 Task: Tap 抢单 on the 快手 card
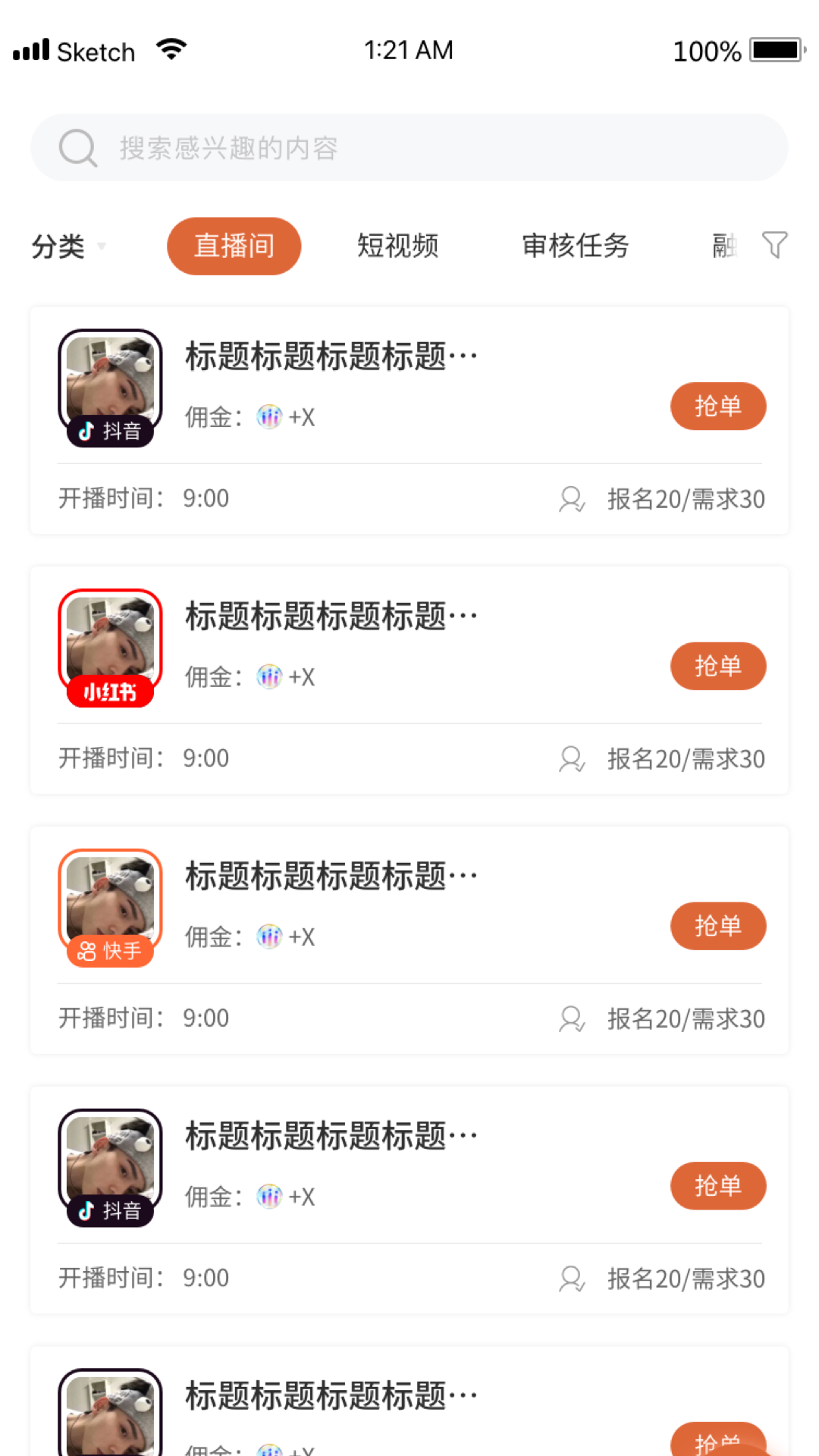pos(717,926)
